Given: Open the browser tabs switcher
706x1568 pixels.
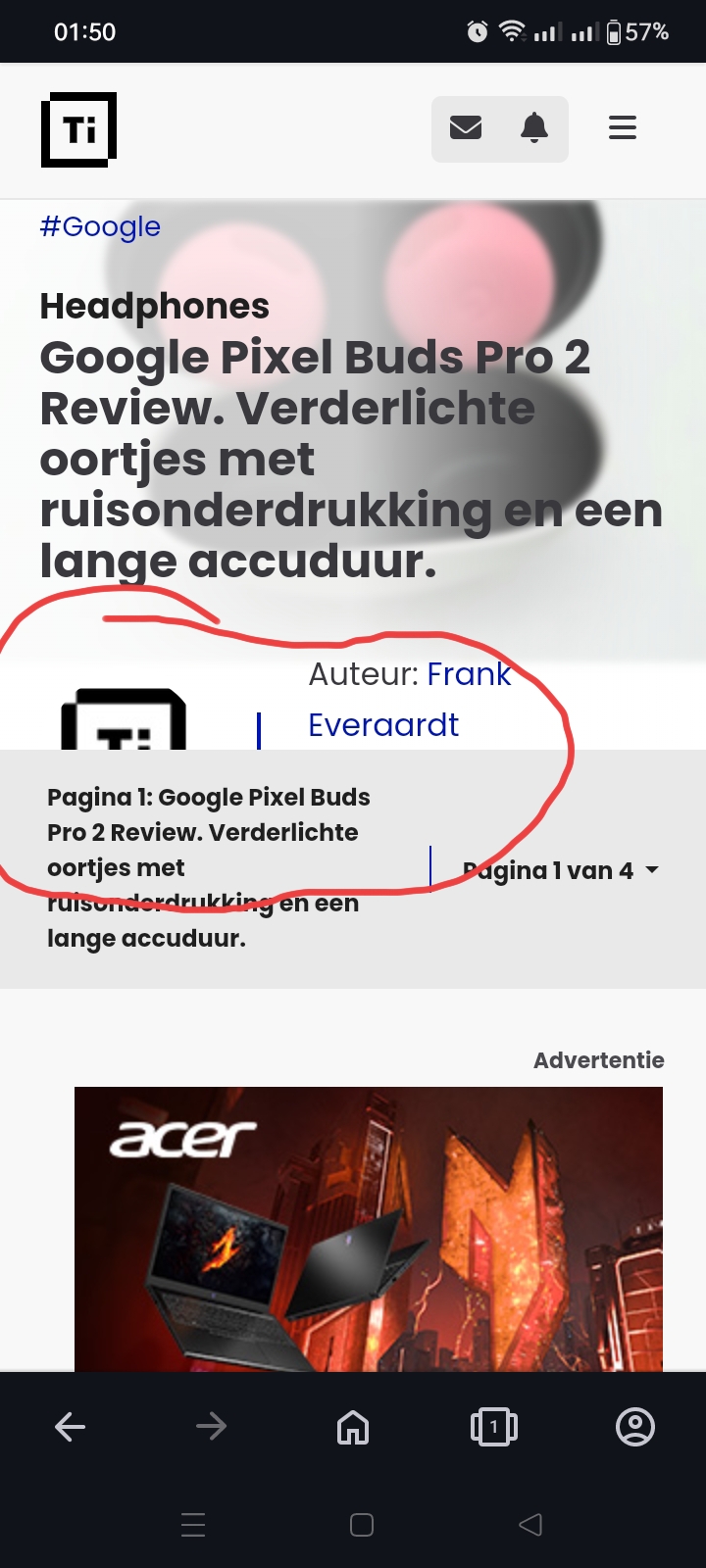Looking at the screenshot, I should click(x=494, y=1427).
